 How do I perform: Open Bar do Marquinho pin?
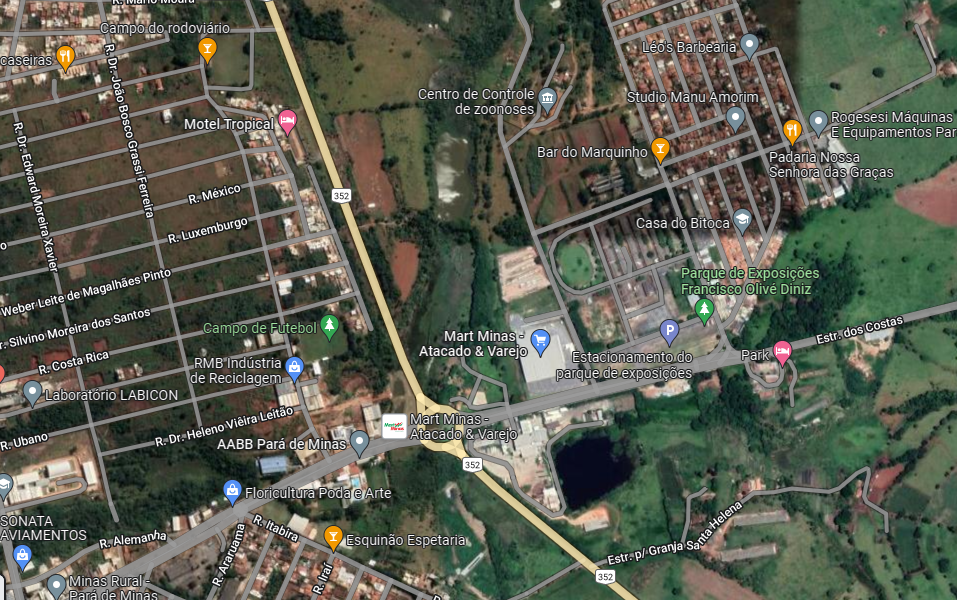[660, 149]
